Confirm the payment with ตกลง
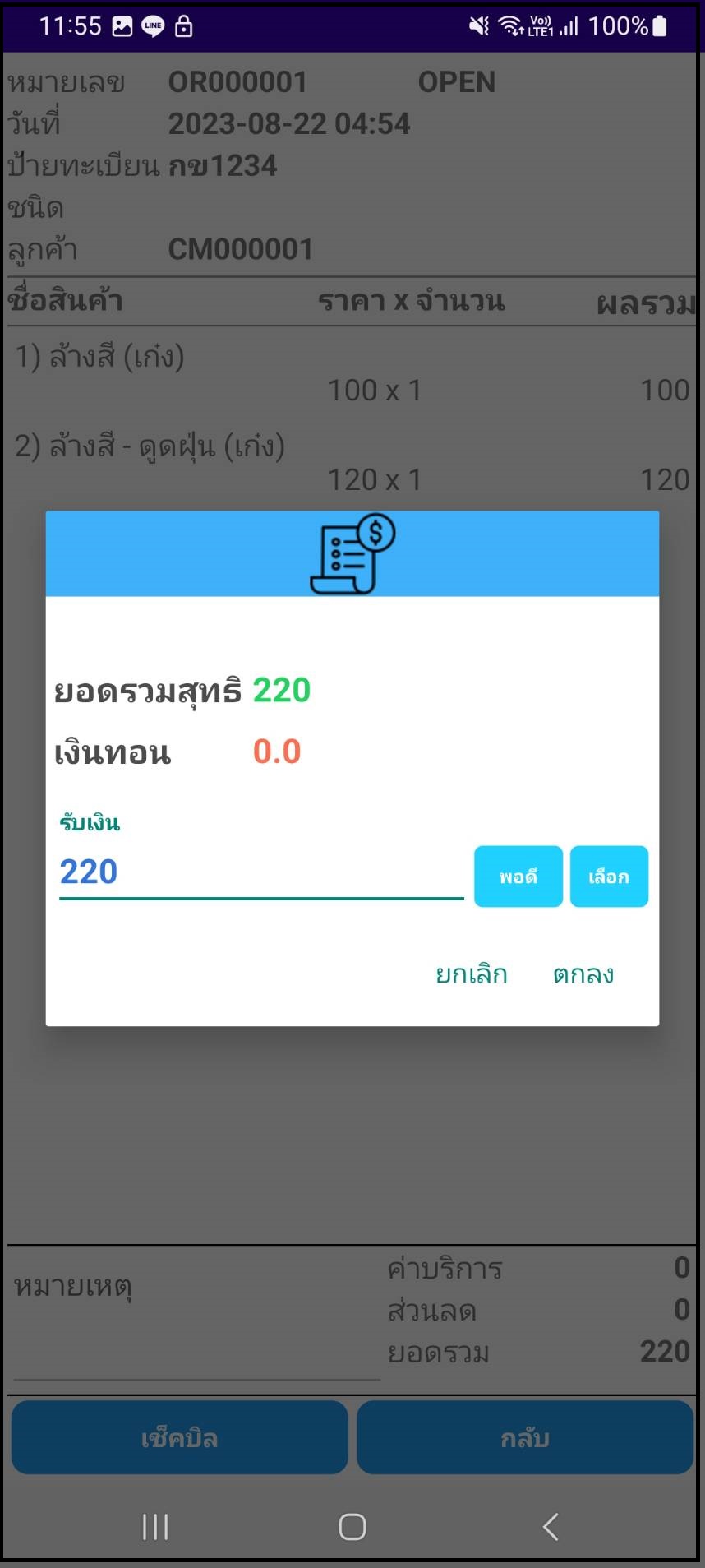Image resolution: width=705 pixels, height=1568 pixels. [583, 974]
